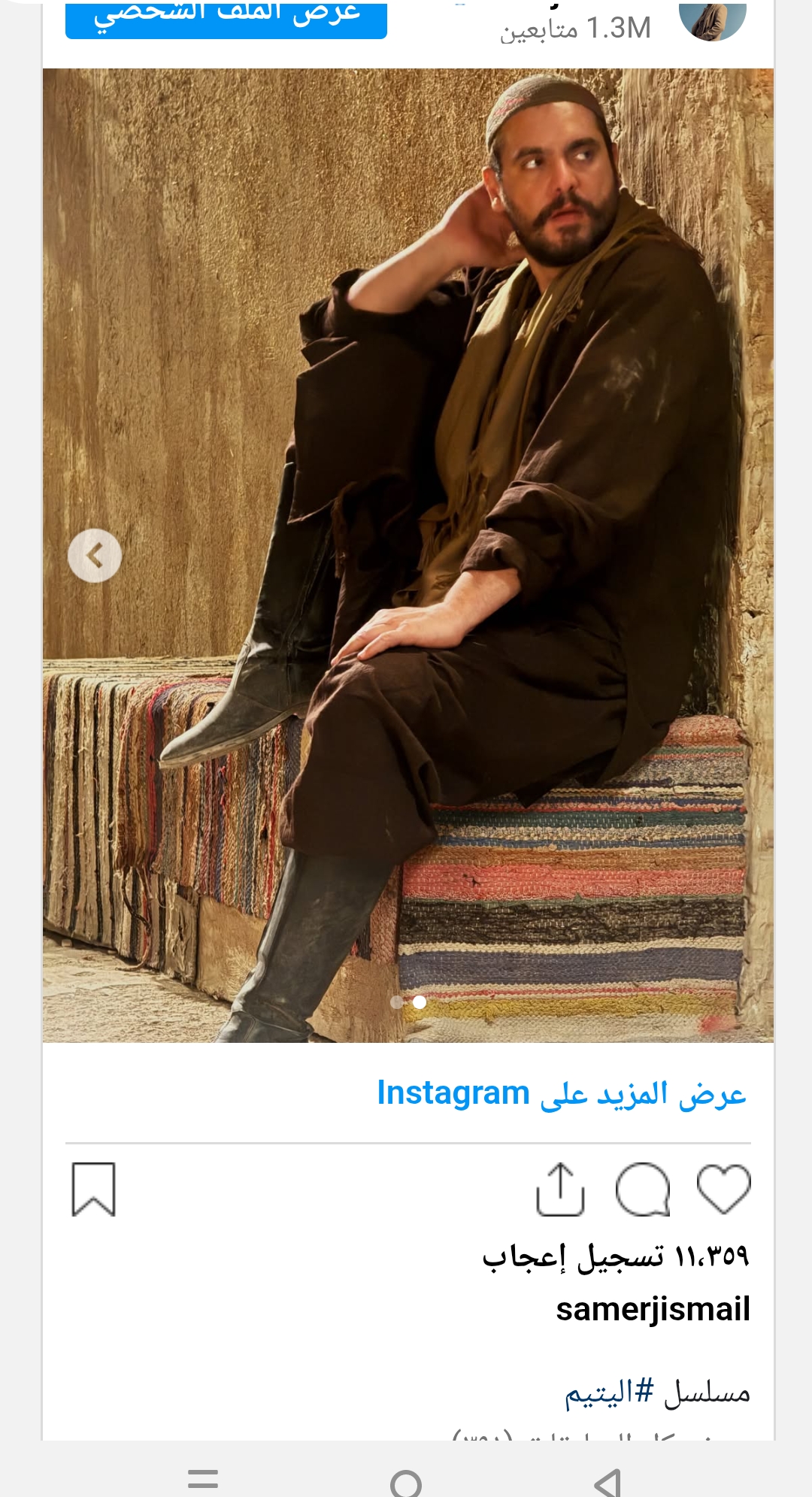Open the hashtag #اليتيم

610,1392
